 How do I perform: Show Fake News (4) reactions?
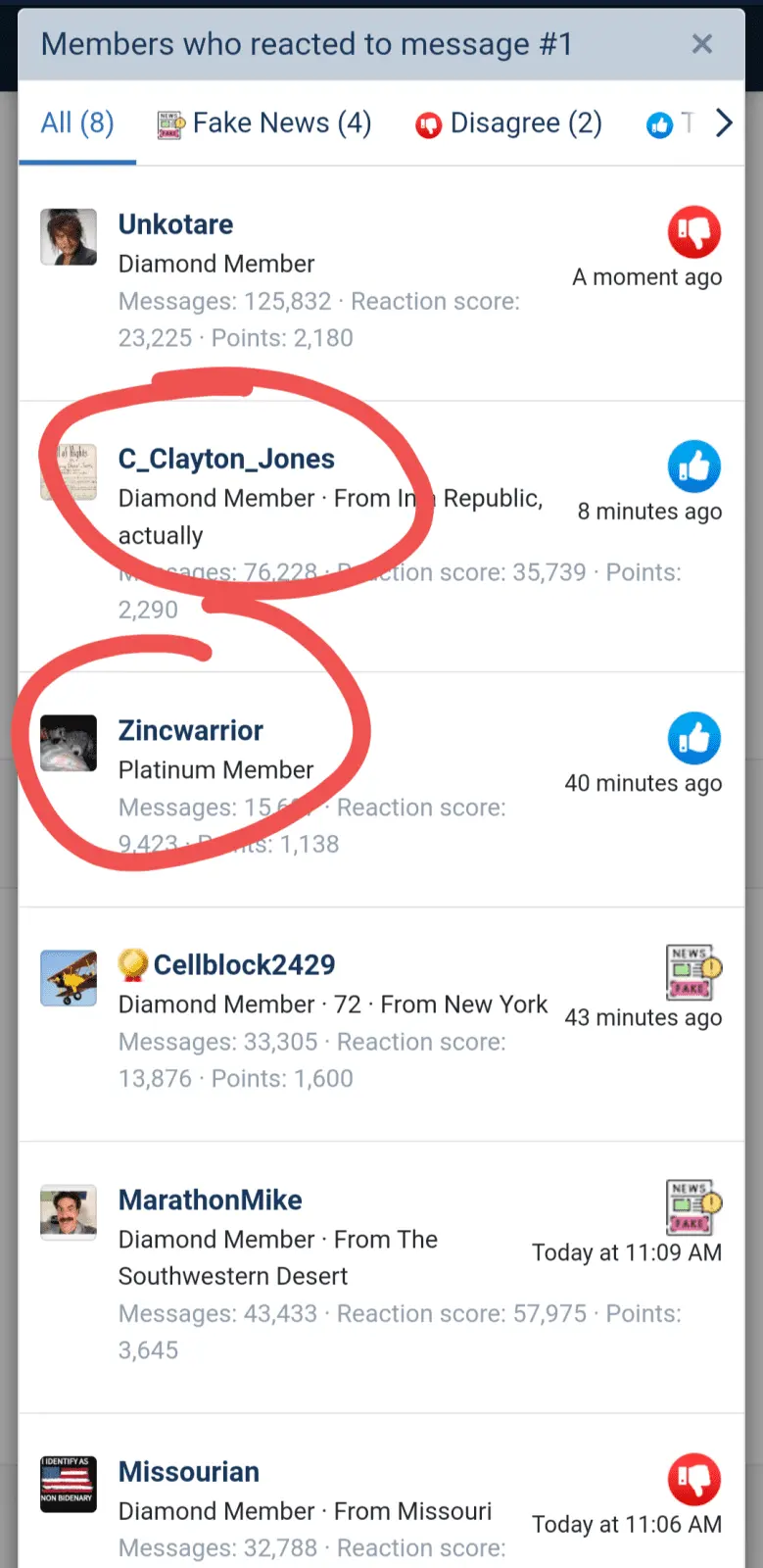pyautogui.click(x=264, y=123)
